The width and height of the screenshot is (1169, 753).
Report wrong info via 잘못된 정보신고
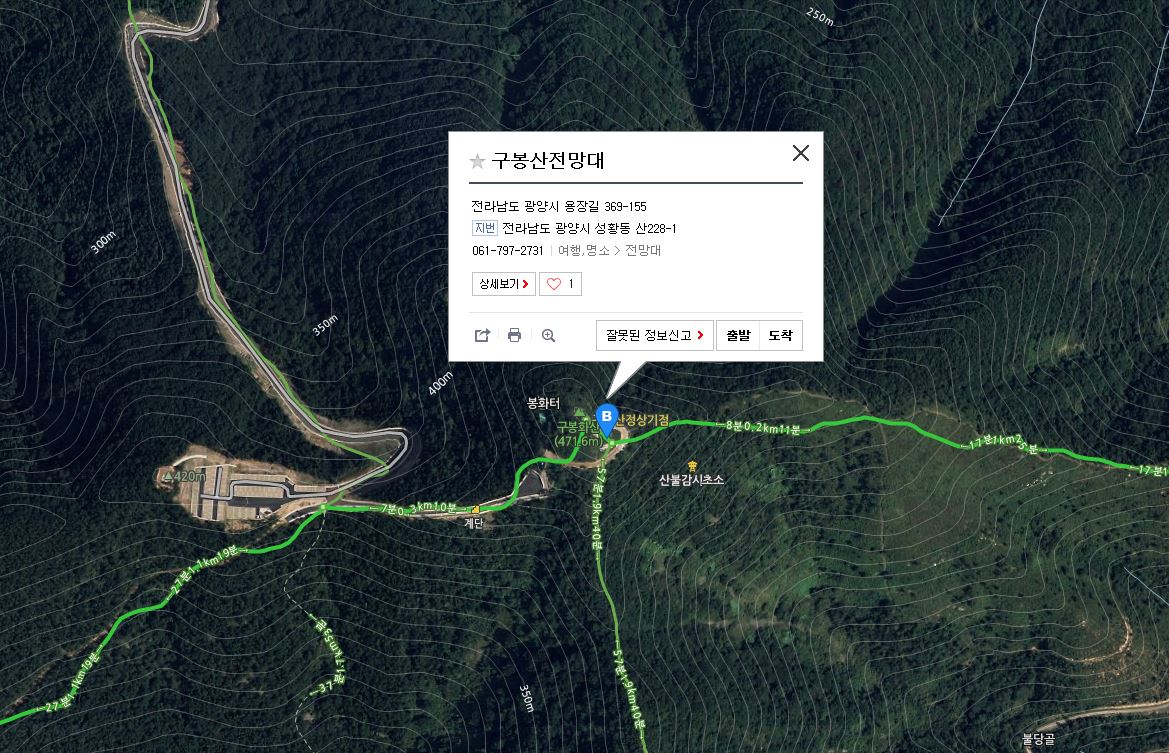click(x=655, y=336)
